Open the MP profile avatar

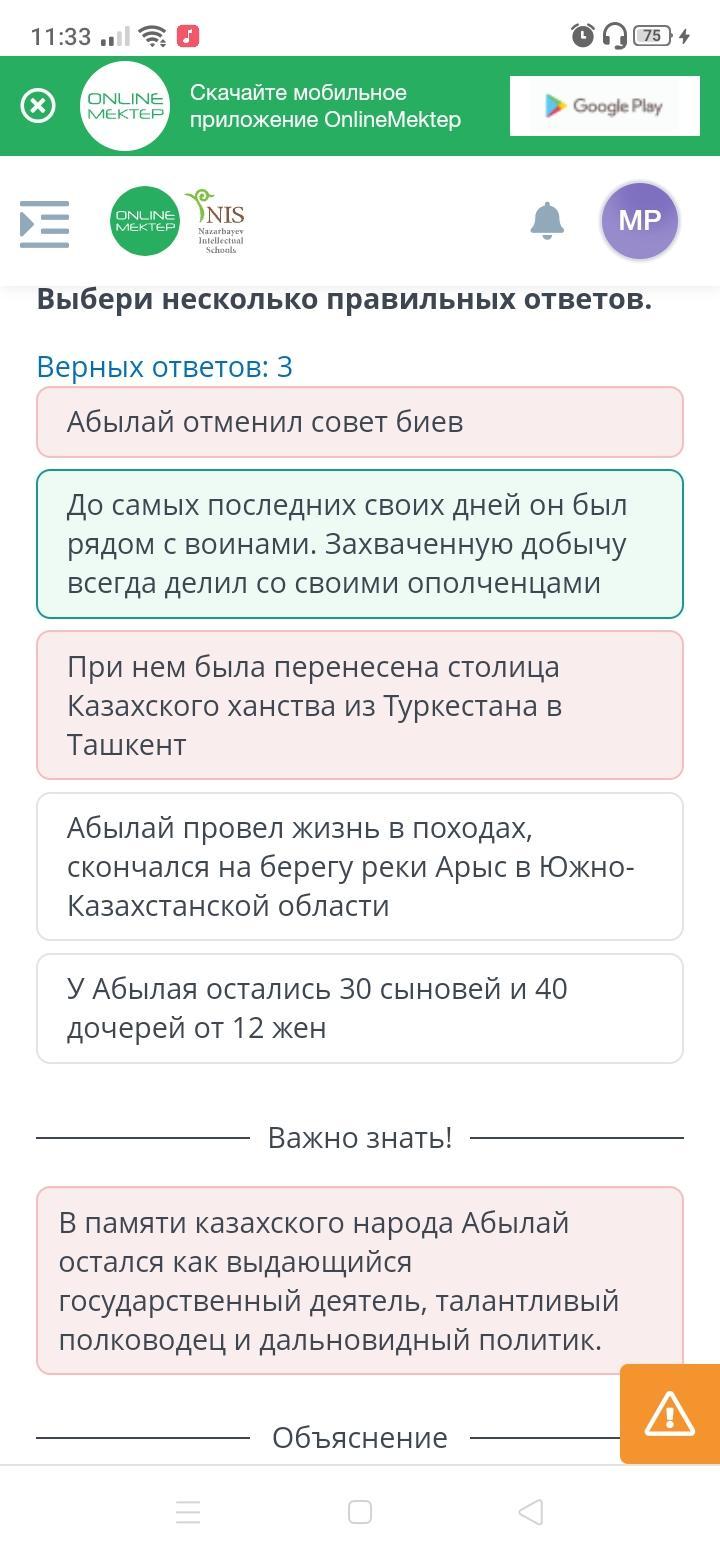(640, 221)
